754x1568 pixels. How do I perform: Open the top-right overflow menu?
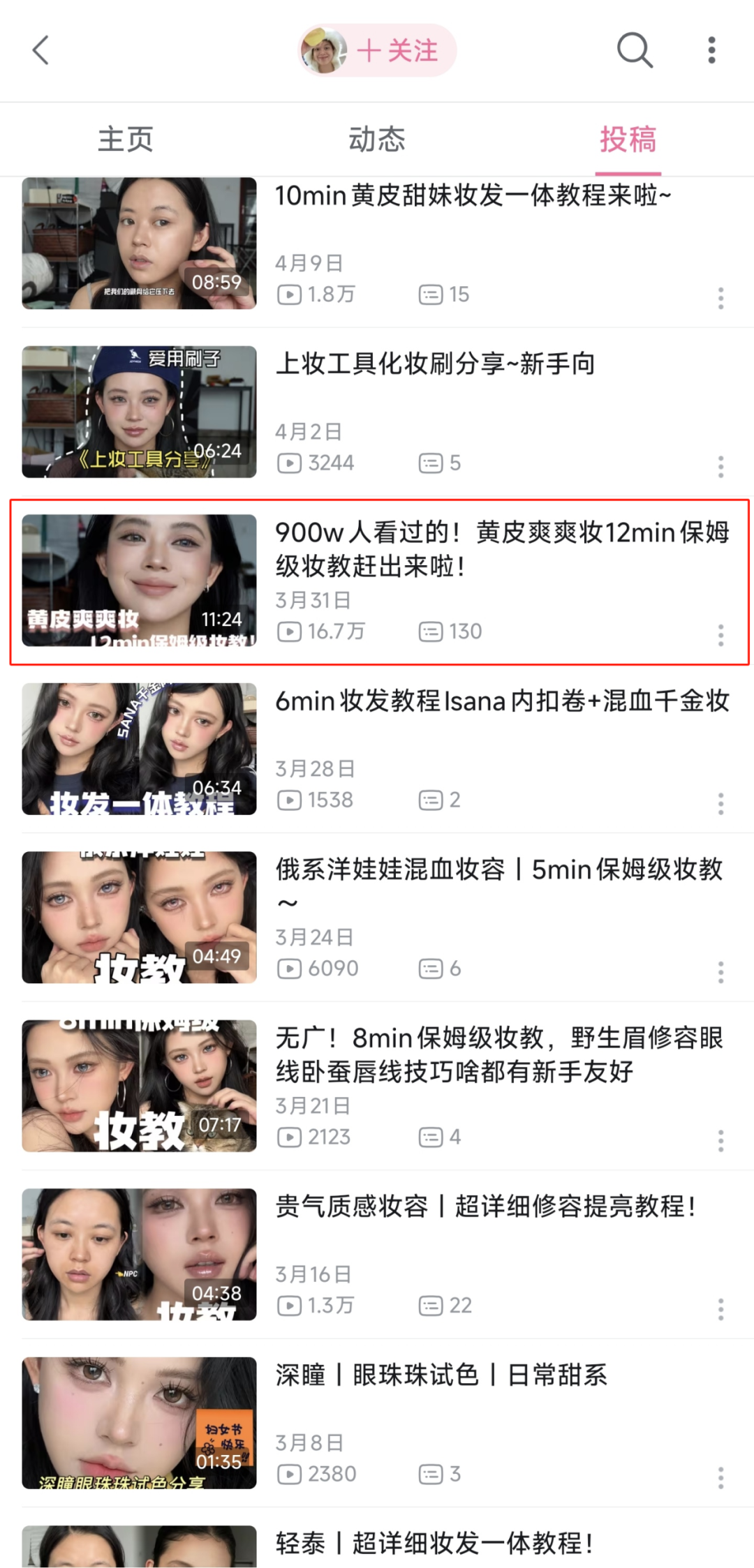[711, 50]
